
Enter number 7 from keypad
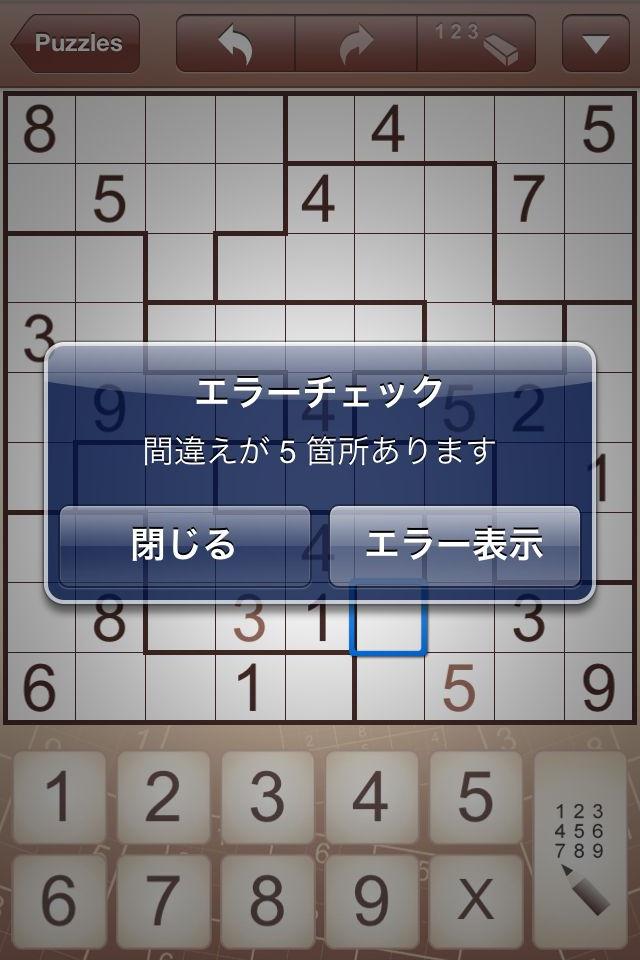coord(163,900)
